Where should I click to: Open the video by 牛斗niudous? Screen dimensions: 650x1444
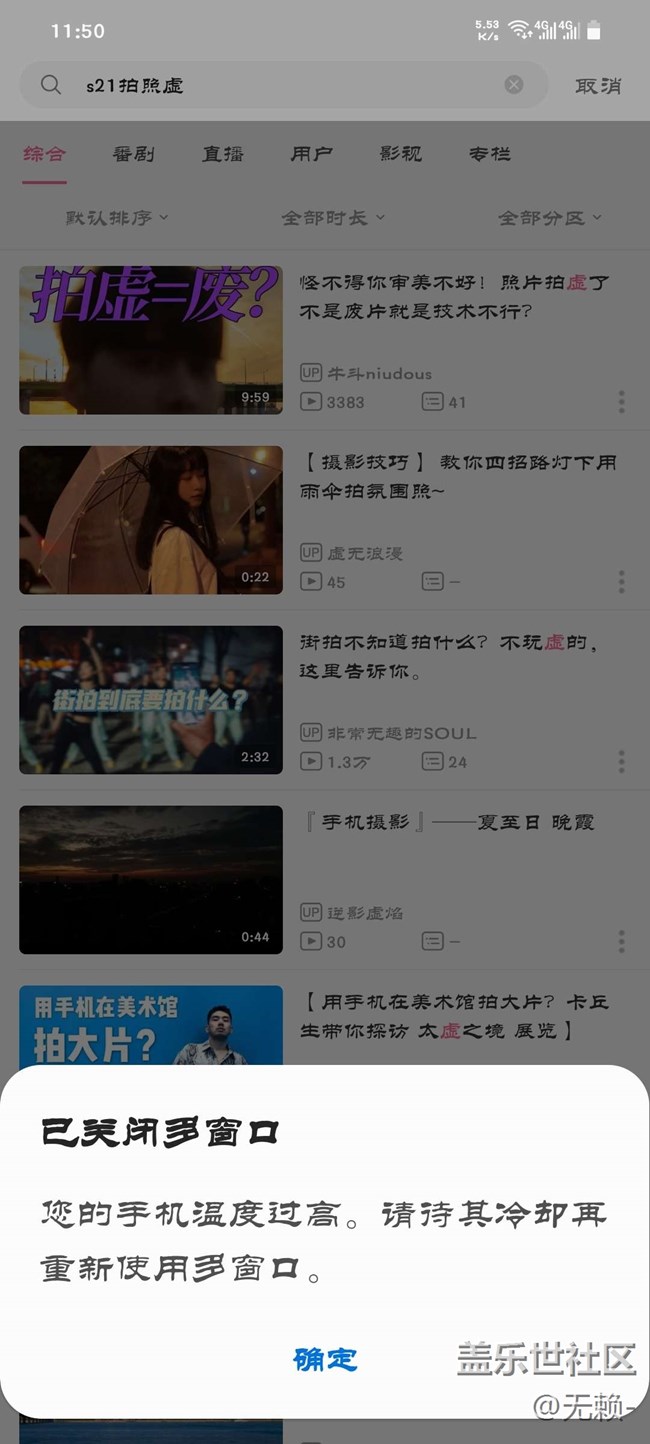151,340
